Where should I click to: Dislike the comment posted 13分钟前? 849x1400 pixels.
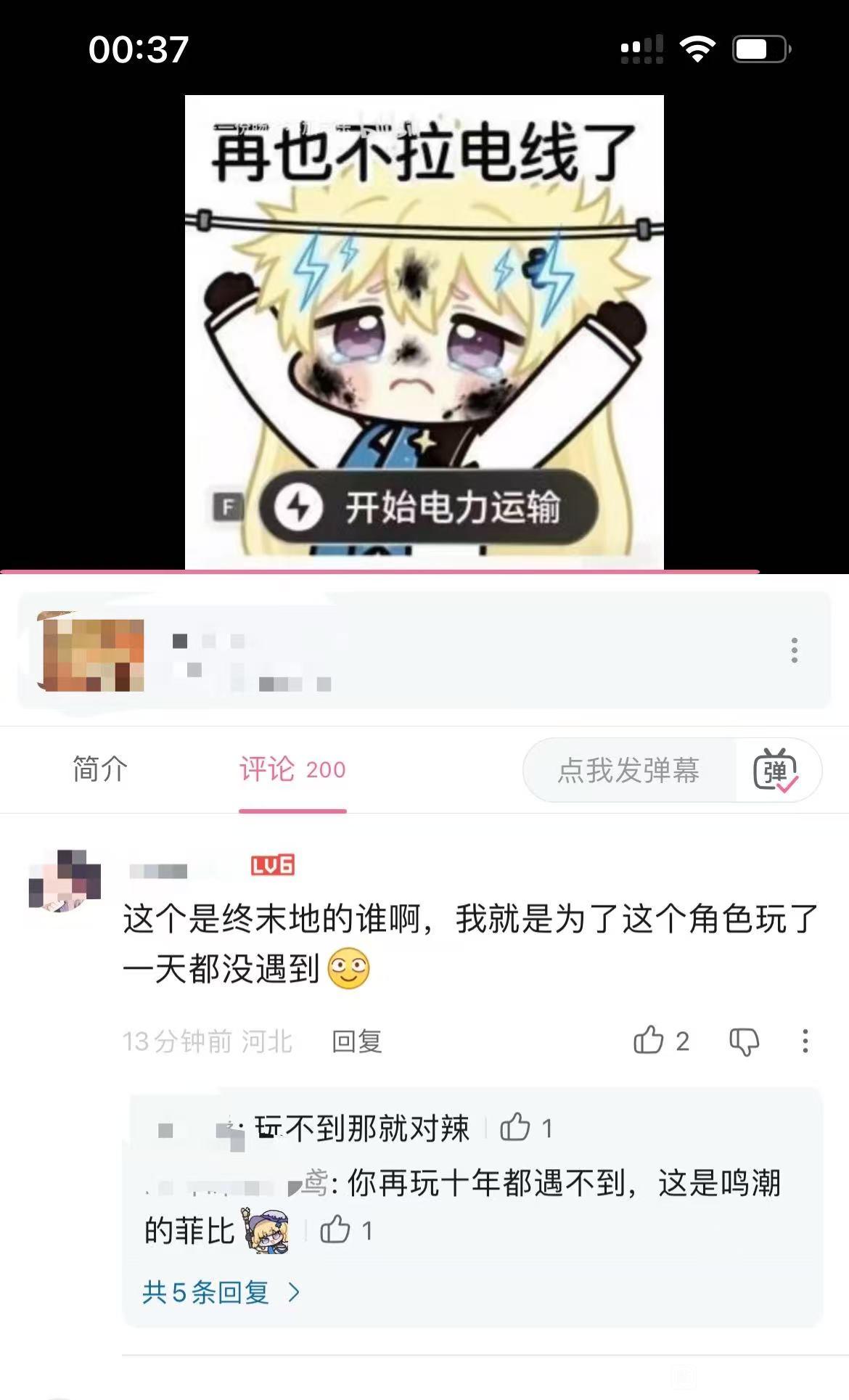point(744,1041)
